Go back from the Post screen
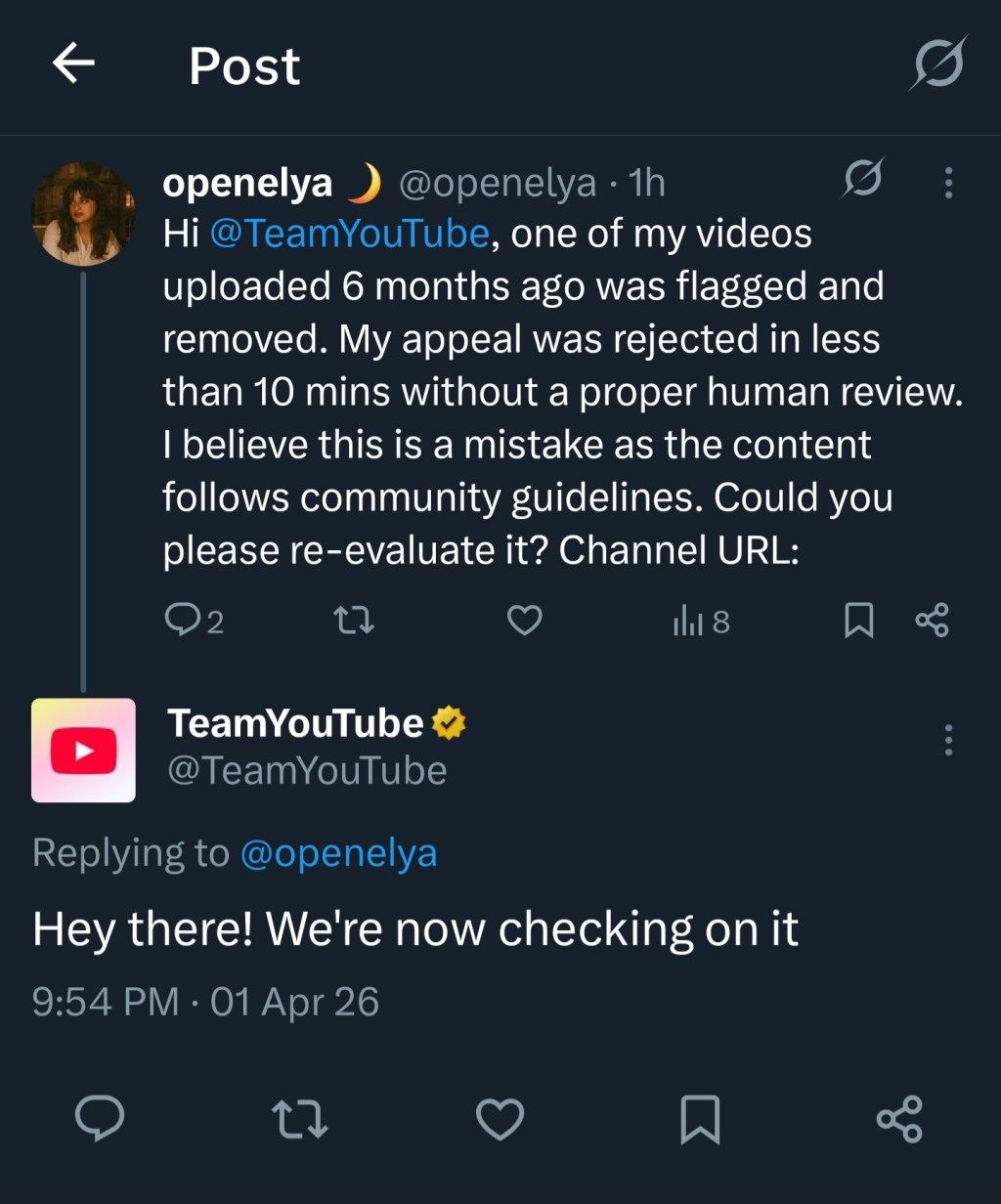1001x1204 pixels. pyautogui.click(x=73, y=64)
